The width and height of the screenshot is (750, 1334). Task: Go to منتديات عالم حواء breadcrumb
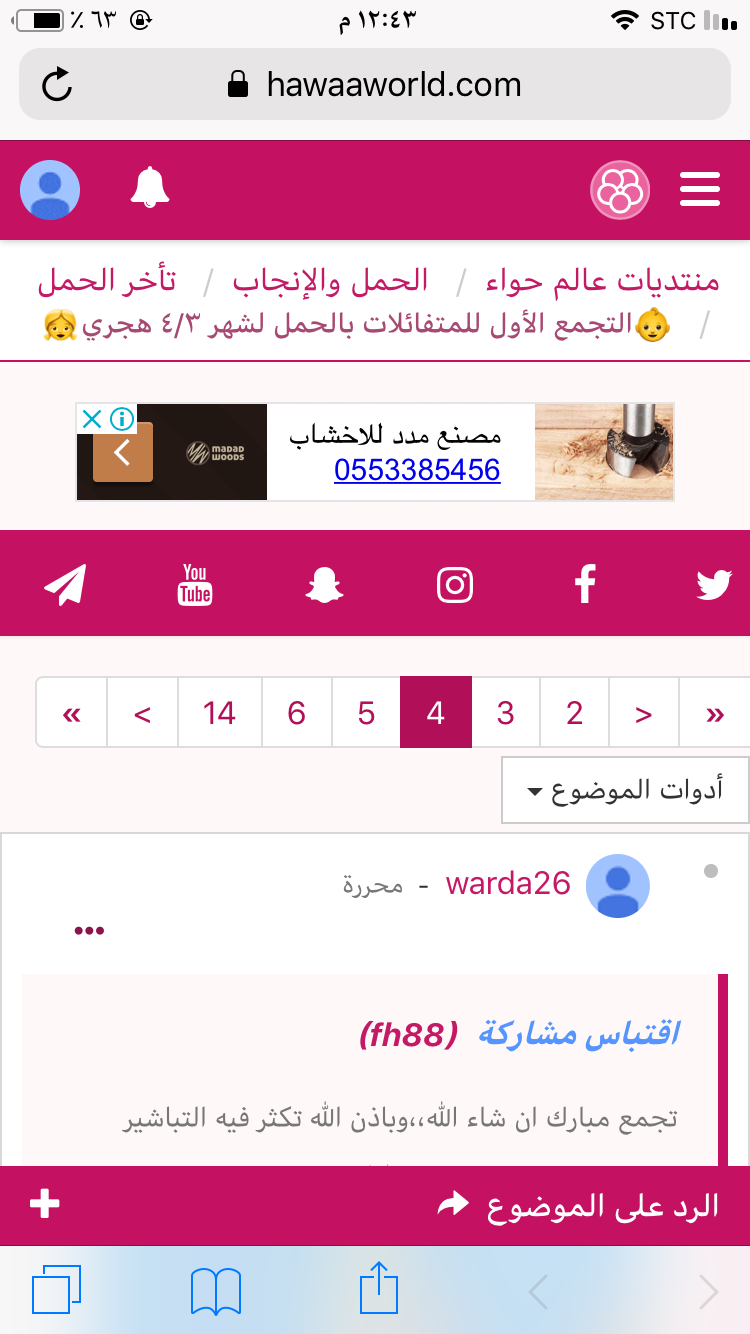coord(602,281)
